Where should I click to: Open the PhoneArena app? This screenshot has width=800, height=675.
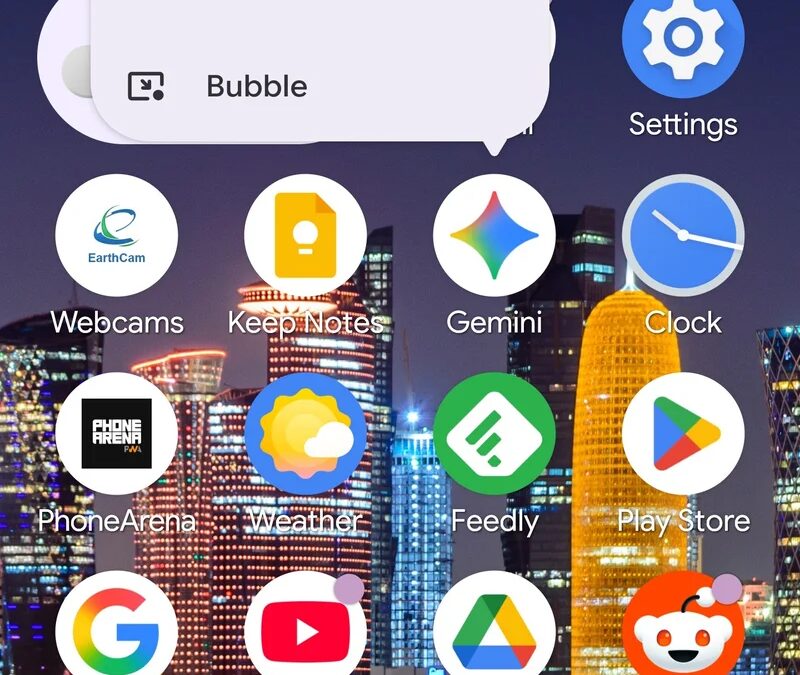116,434
